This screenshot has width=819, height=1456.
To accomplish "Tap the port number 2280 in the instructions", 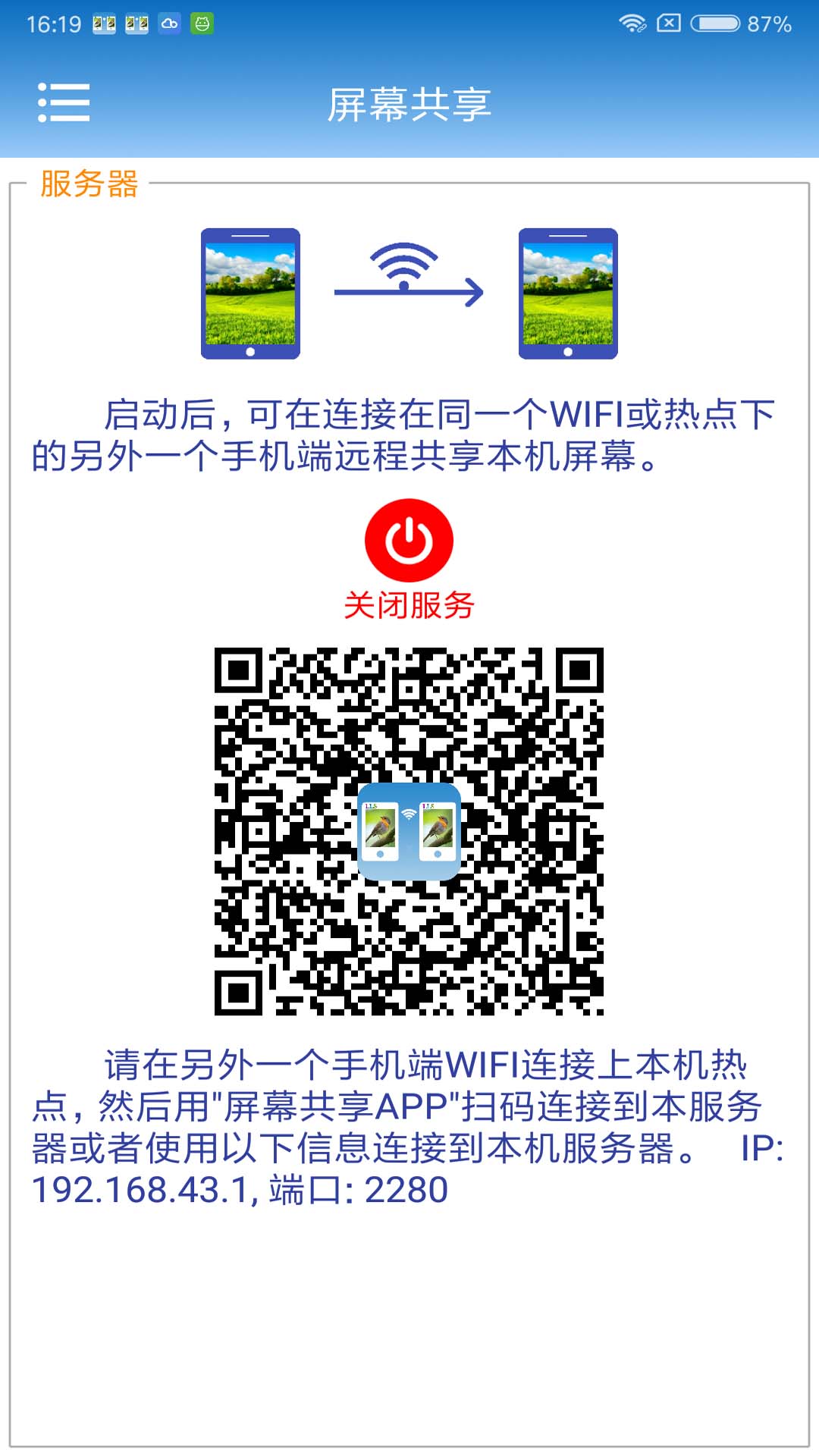I will click(x=405, y=1188).
